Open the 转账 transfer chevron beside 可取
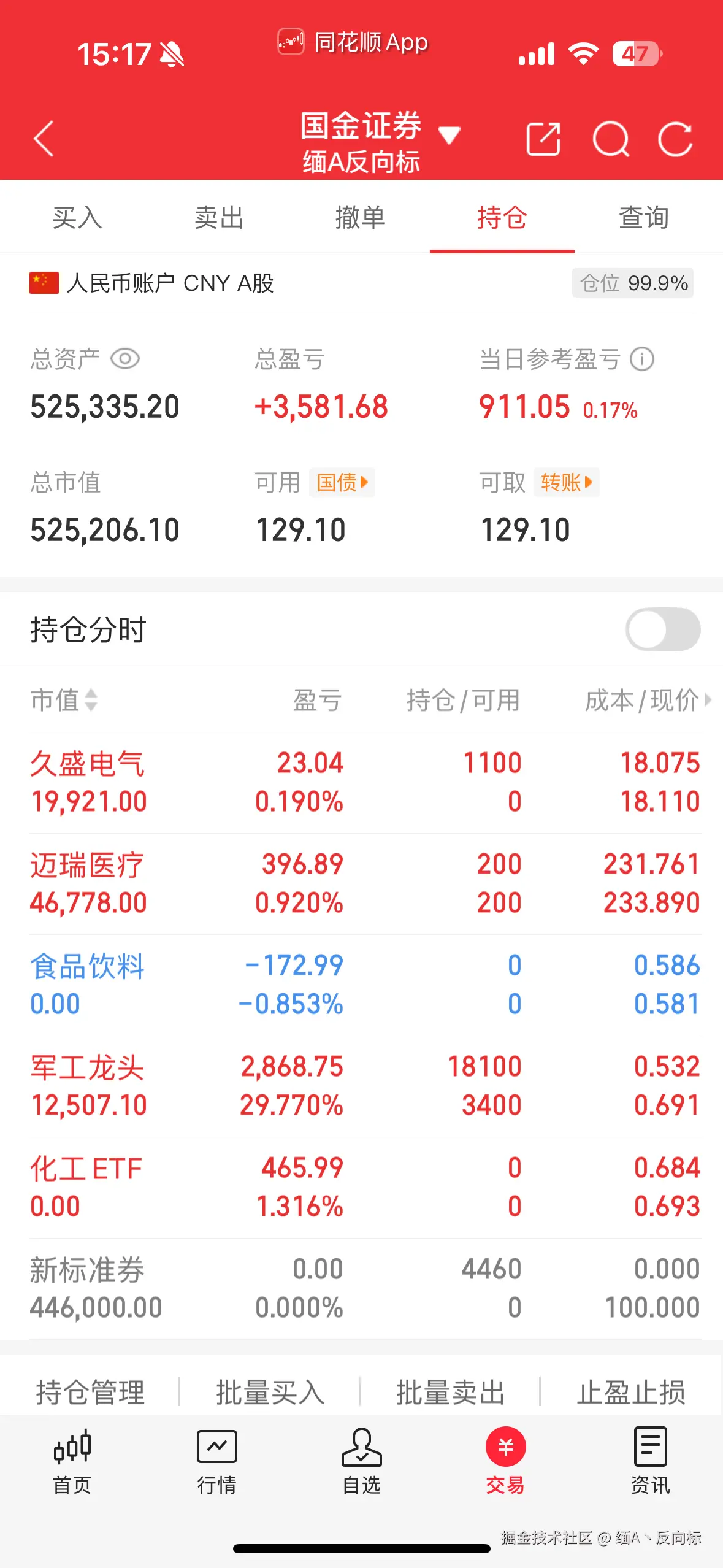 (x=565, y=483)
